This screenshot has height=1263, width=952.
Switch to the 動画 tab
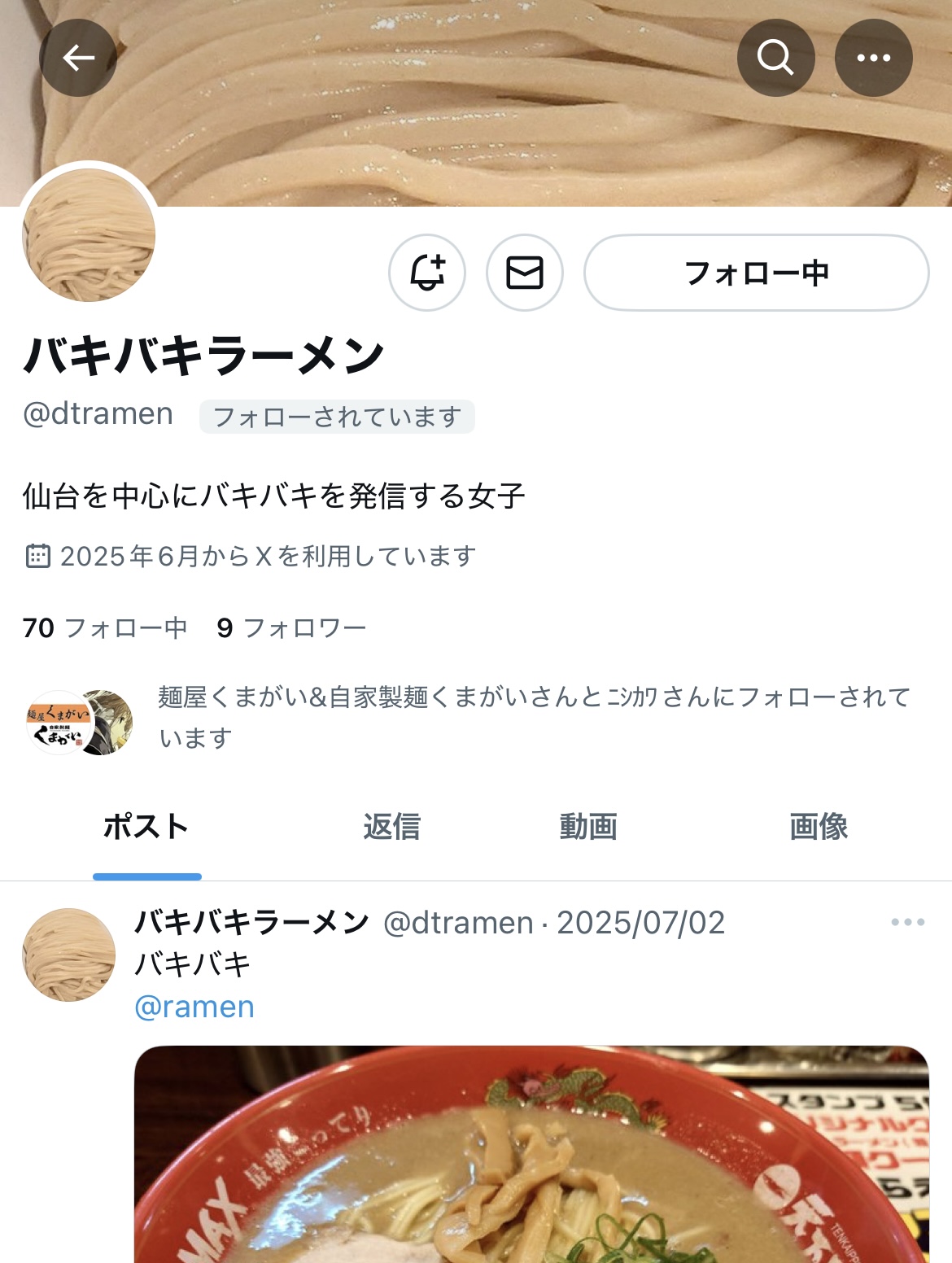(588, 827)
